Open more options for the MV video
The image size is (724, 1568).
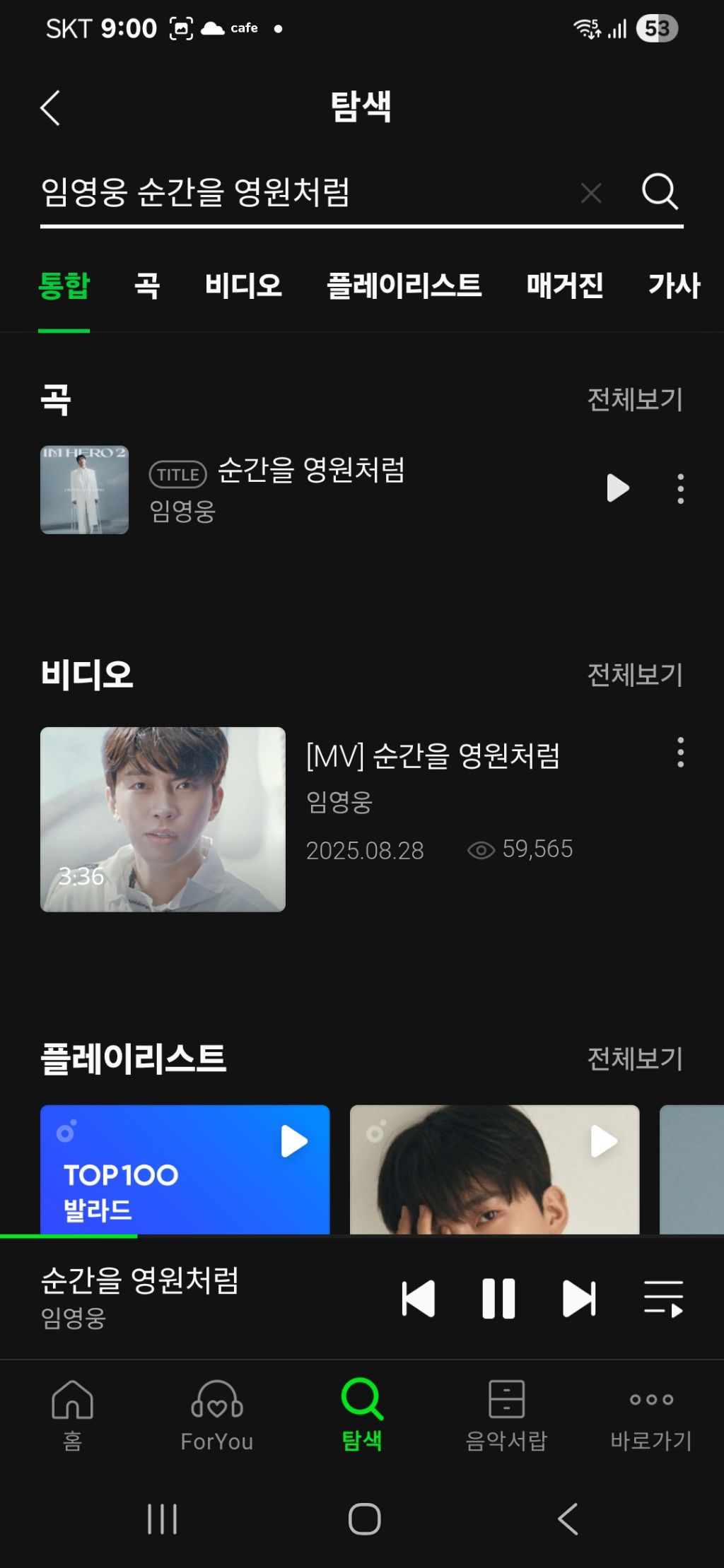pyautogui.click(x=680, y=753)
